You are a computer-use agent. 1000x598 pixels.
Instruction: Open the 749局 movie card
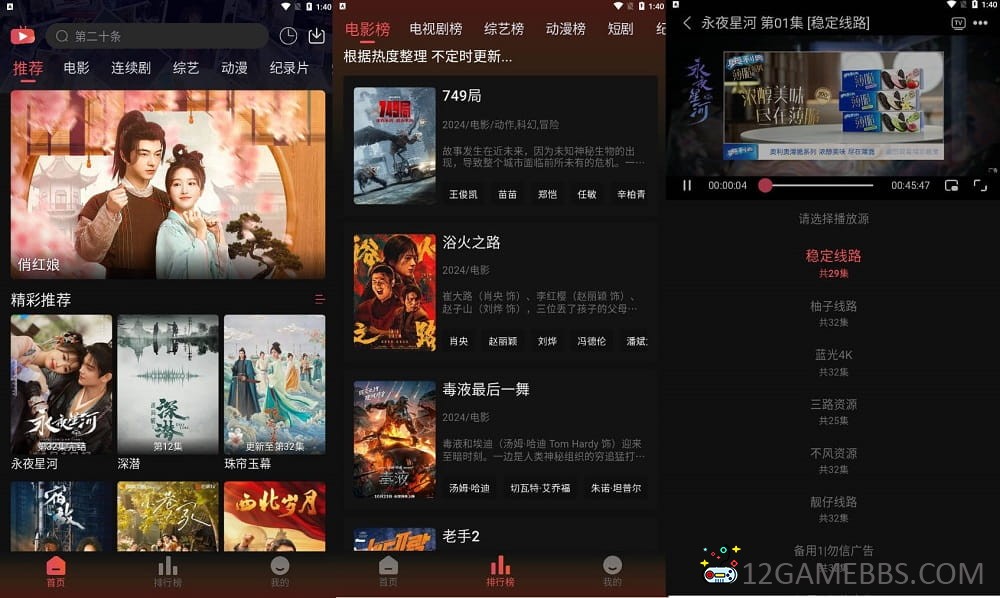point(500,146)
